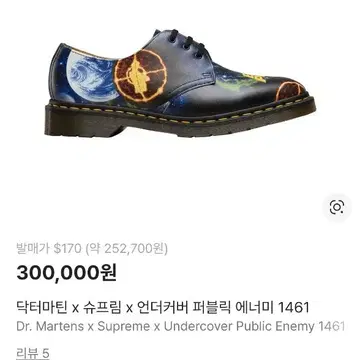360x360 pixels.
Task: Open the image search scan icon
Action: [x=337, y=208]
